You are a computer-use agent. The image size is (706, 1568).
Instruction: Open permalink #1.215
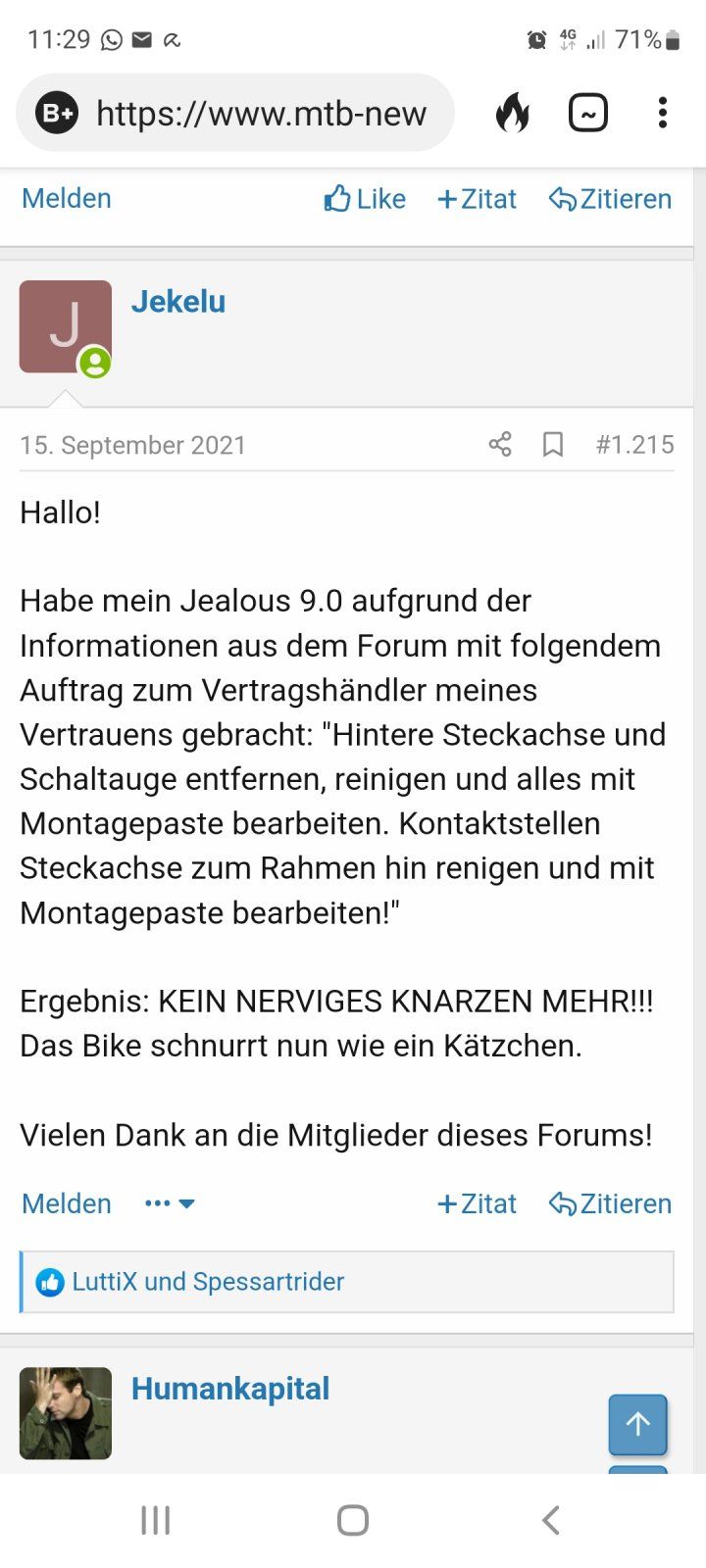click(x=634, y=445)
